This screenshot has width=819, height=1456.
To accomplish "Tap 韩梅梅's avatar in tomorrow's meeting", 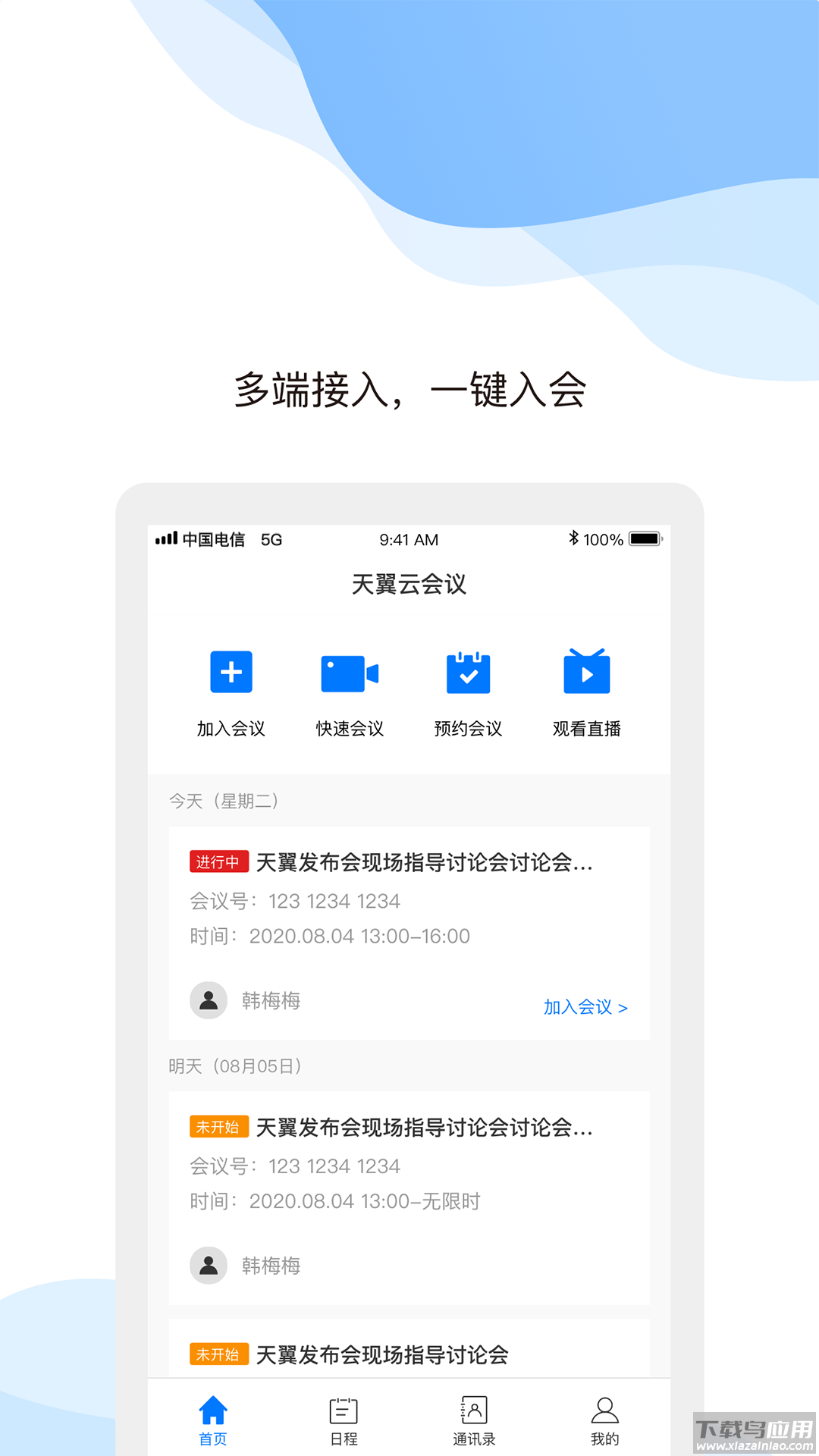I will pos(208,1266).
